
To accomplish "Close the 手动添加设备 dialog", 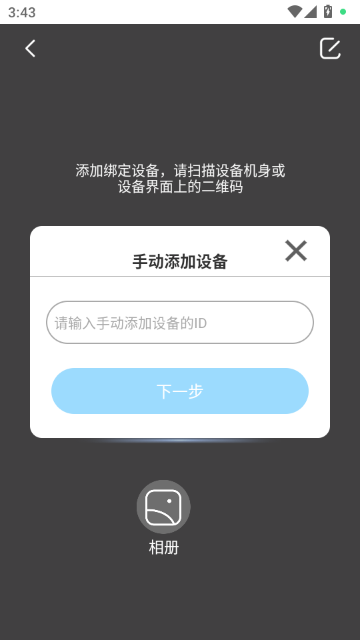I will tap(296, 251).
